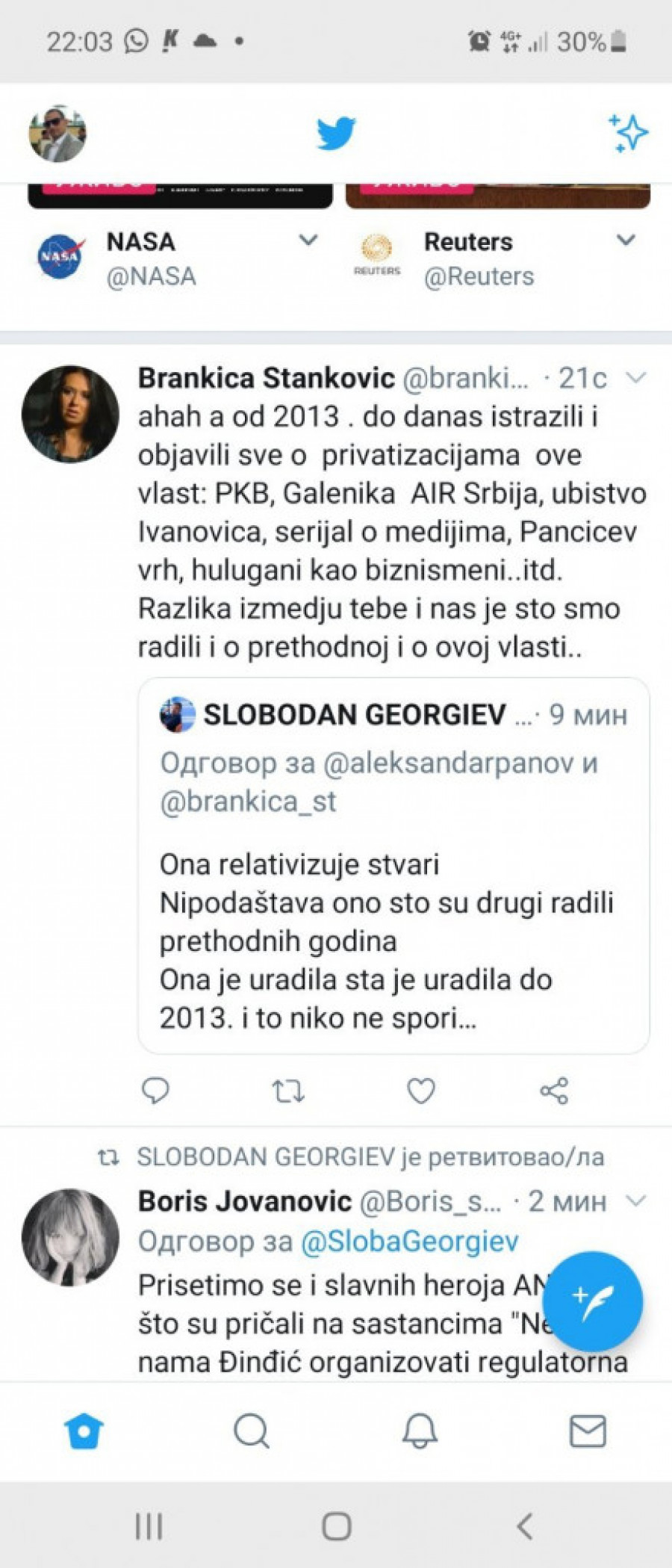Like Brankica Stankovic's tweet
The width and height of the screenshot is (672, 1568).
pyautogui.click(x=421, y=1091)
